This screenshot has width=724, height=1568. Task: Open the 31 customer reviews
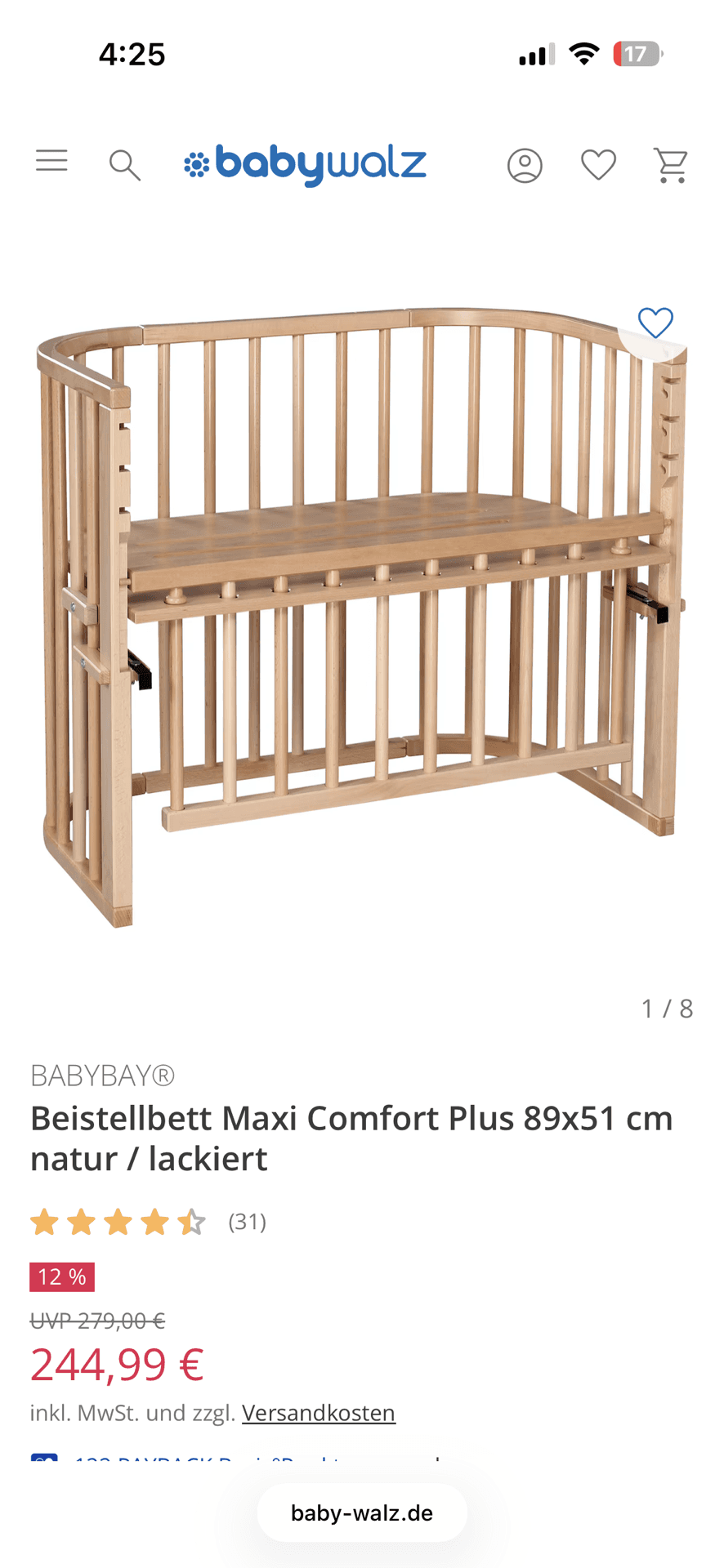(x=247, y=1222)
